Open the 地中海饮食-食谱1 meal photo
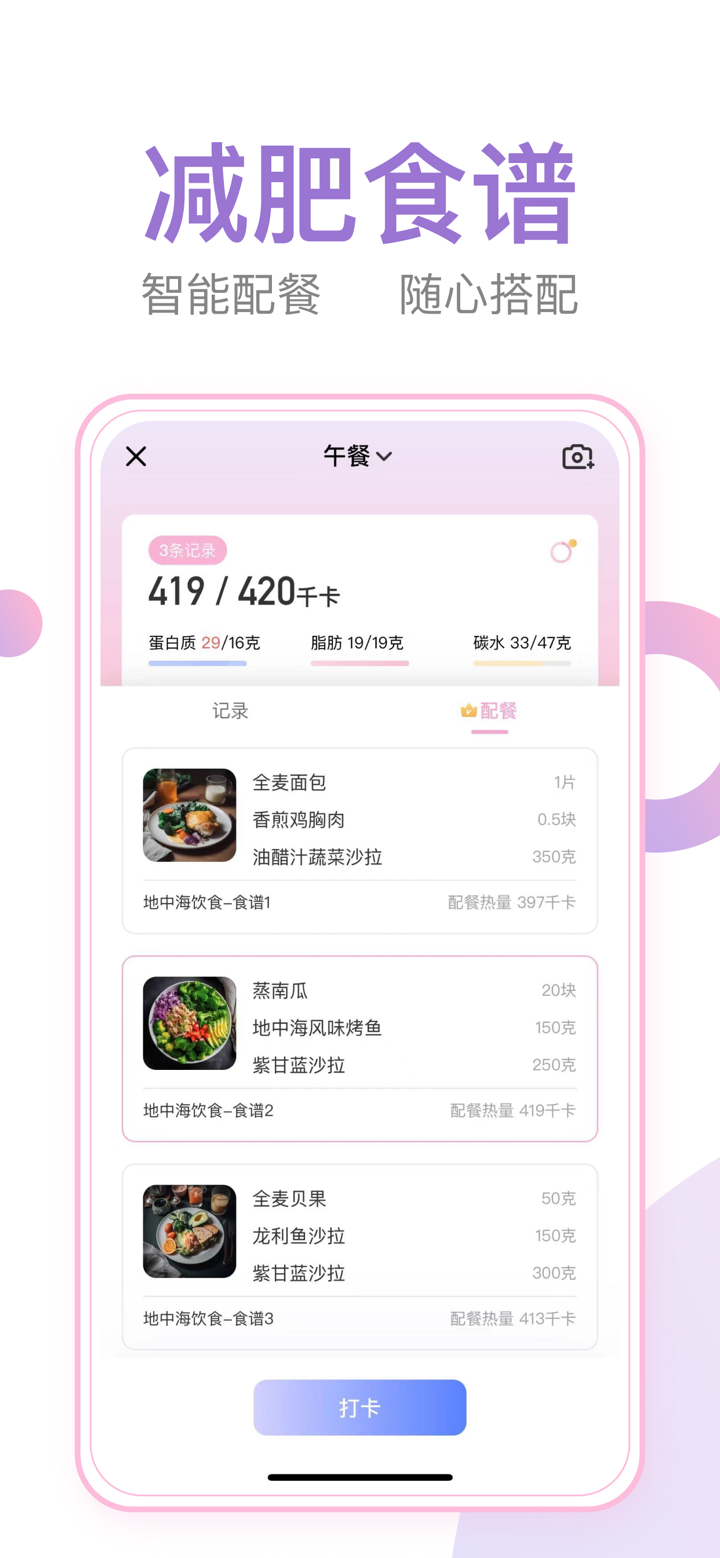Screen dimensions: 720x1558 click(x=189, y=814)
